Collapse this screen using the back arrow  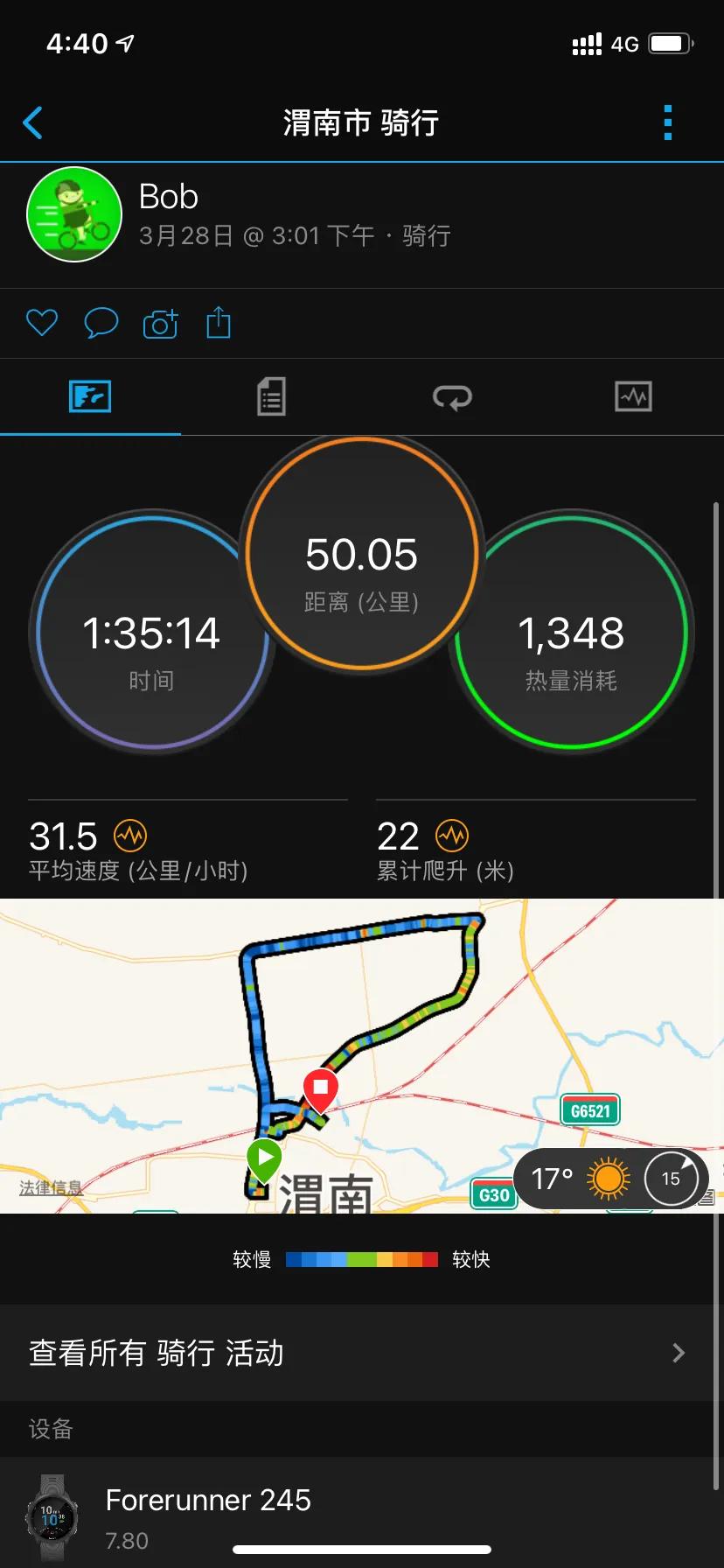pyautogui.click(x=32, y=122)
